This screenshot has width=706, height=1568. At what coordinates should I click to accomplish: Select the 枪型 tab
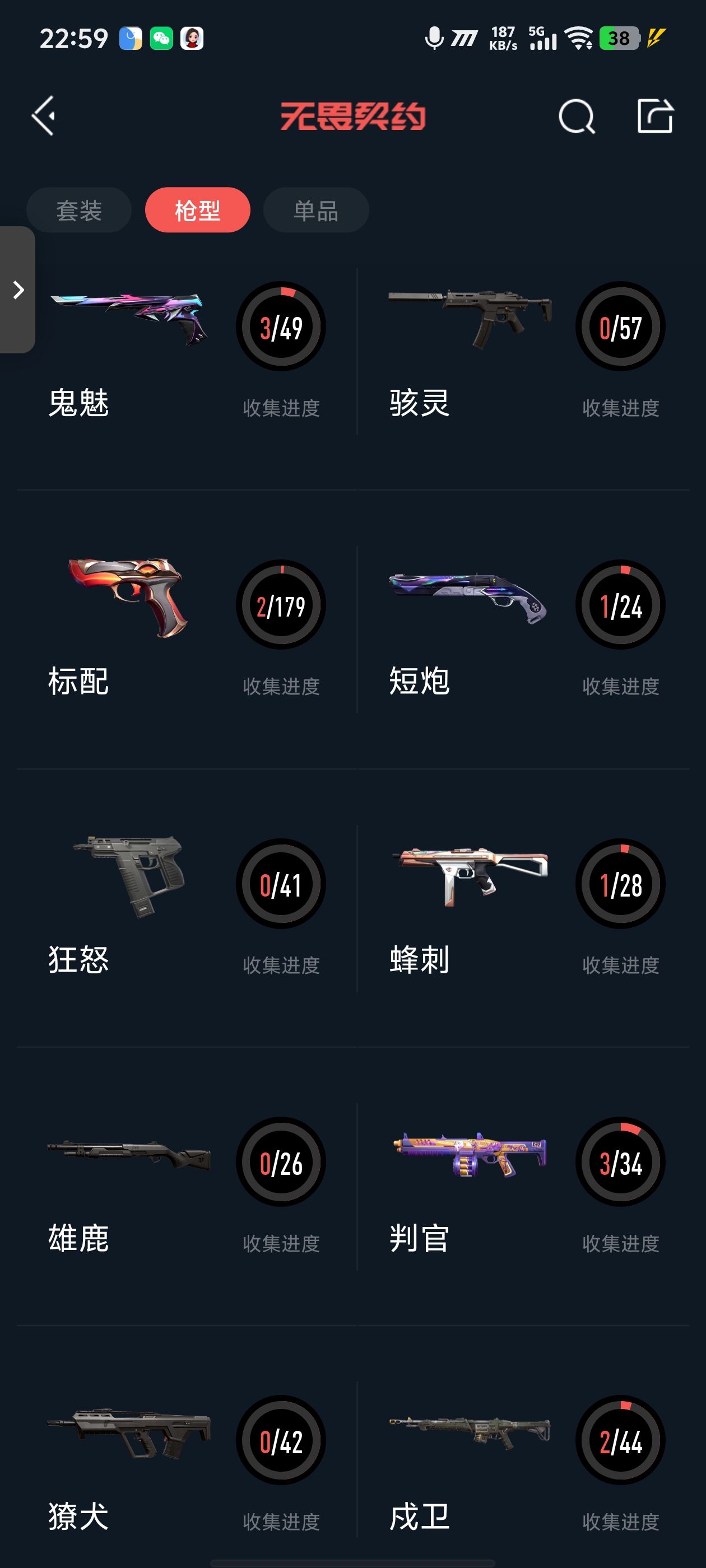pyautogui.click(x=197, y=210)
